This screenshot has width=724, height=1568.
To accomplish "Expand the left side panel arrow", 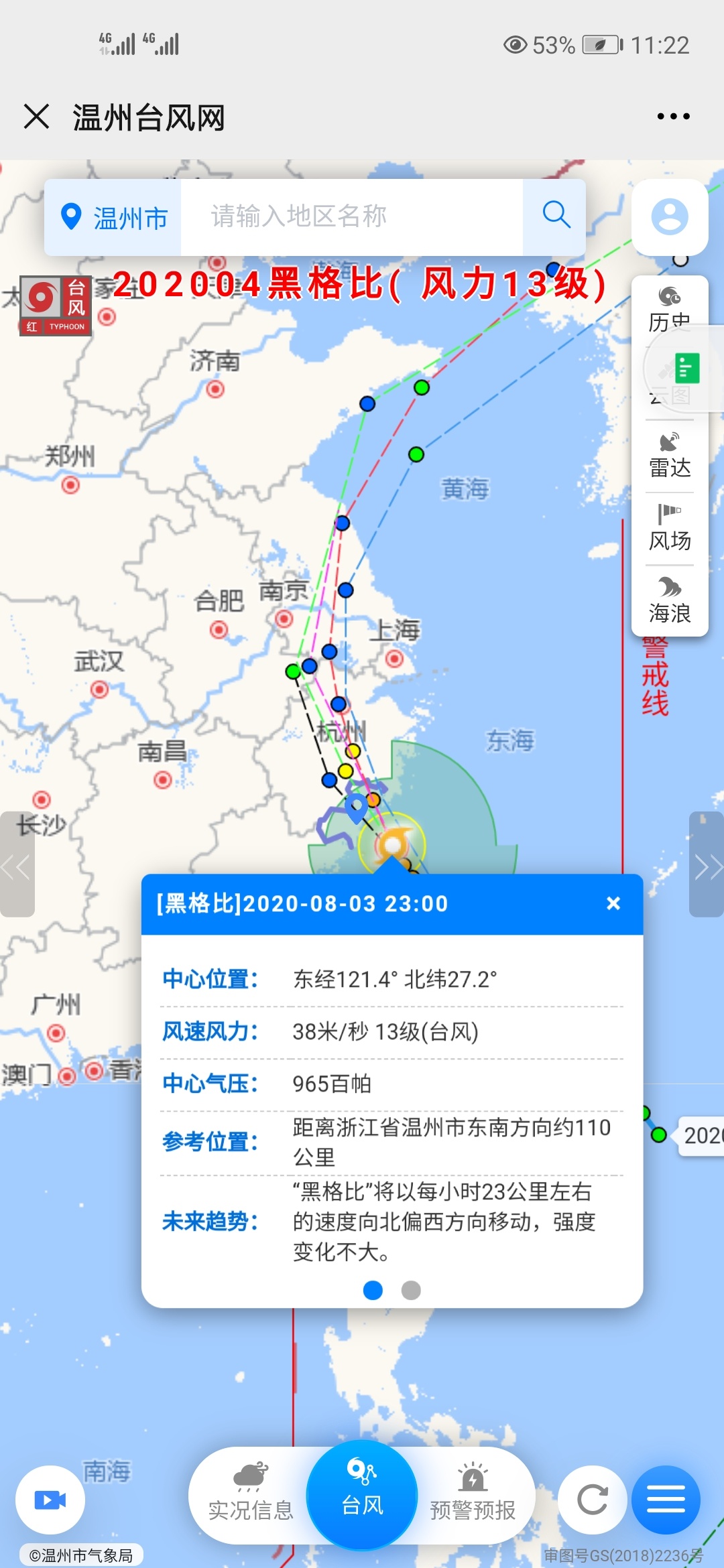I will tap(17, 864).
